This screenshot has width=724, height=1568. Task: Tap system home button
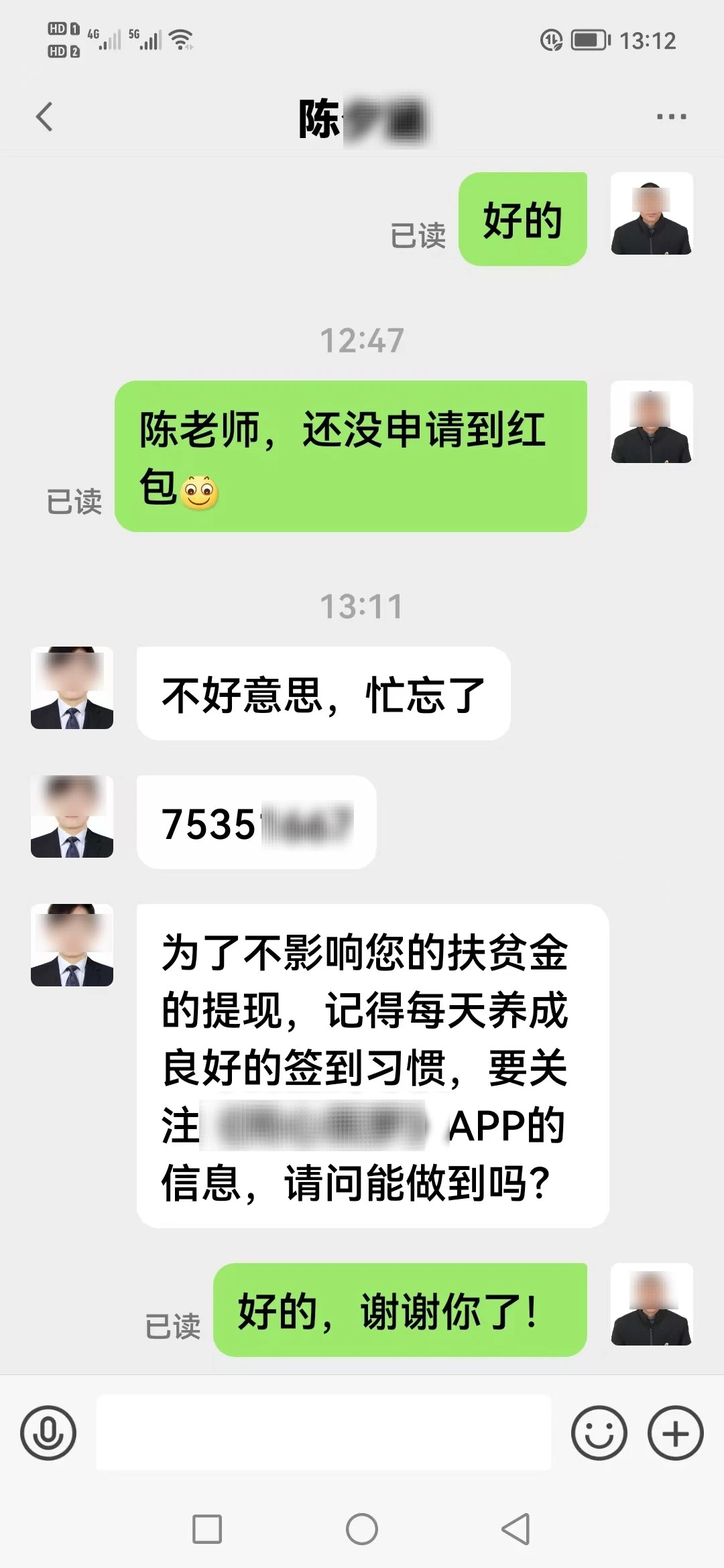(x=362, y=1529)
